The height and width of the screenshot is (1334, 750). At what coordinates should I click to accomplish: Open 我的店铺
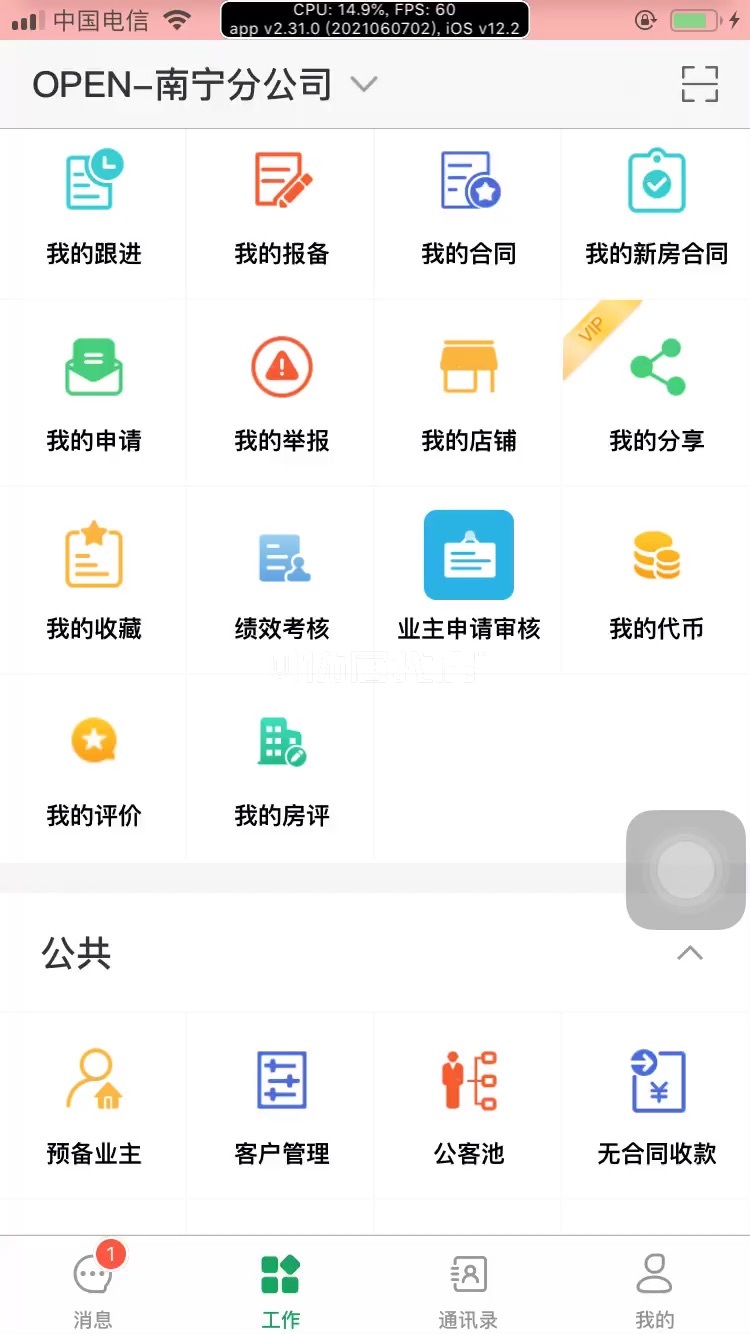[x=469, y=394]
